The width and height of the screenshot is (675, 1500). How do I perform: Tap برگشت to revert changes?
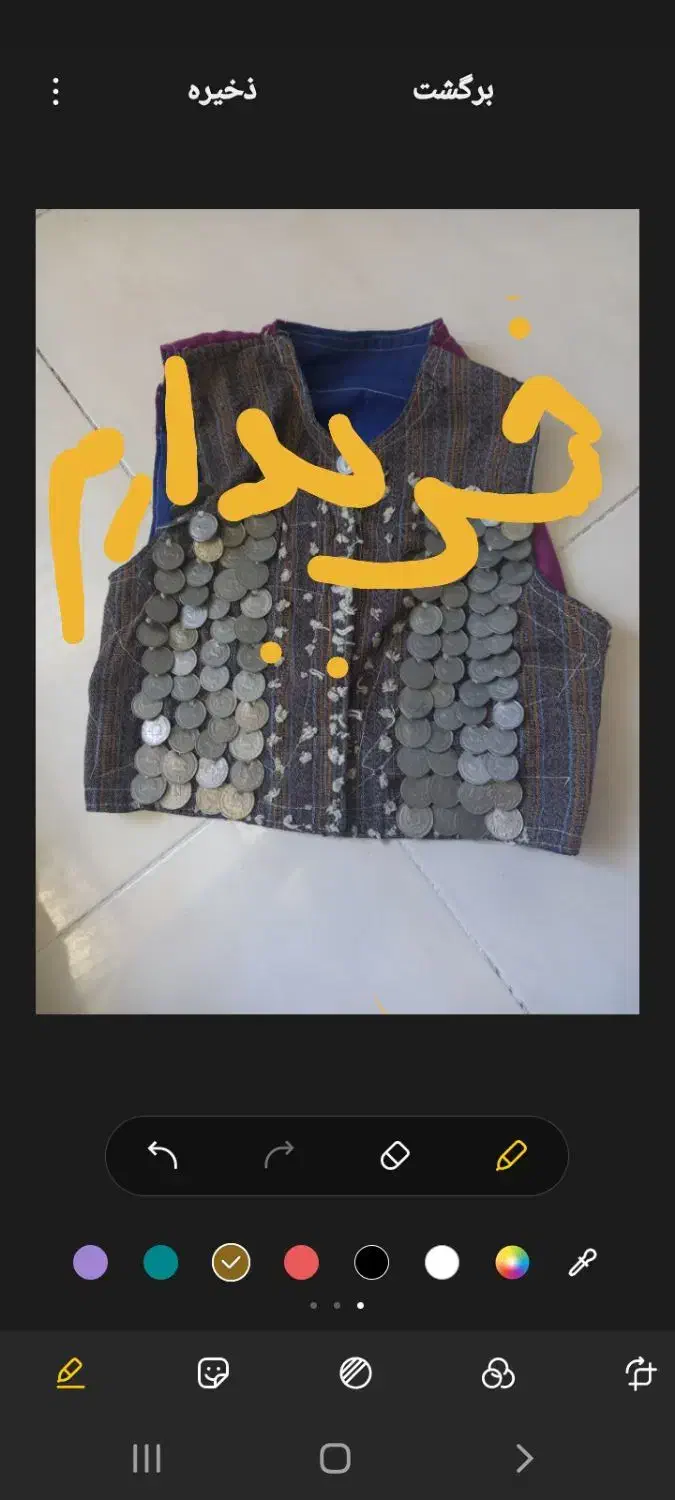[453, 91]
